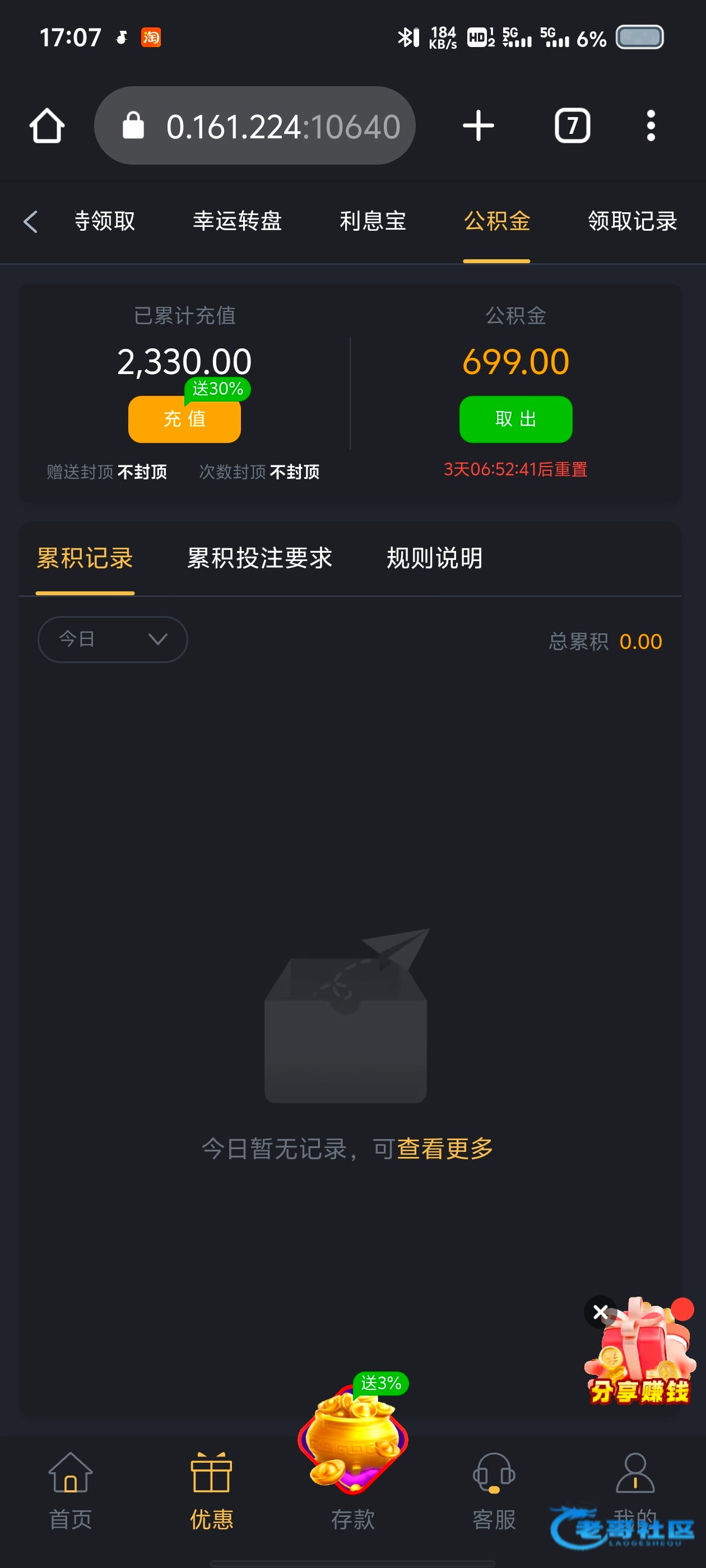The image size is (706, 1568).
Task: Open the 规则说明 tab
Action: [434, 558]
